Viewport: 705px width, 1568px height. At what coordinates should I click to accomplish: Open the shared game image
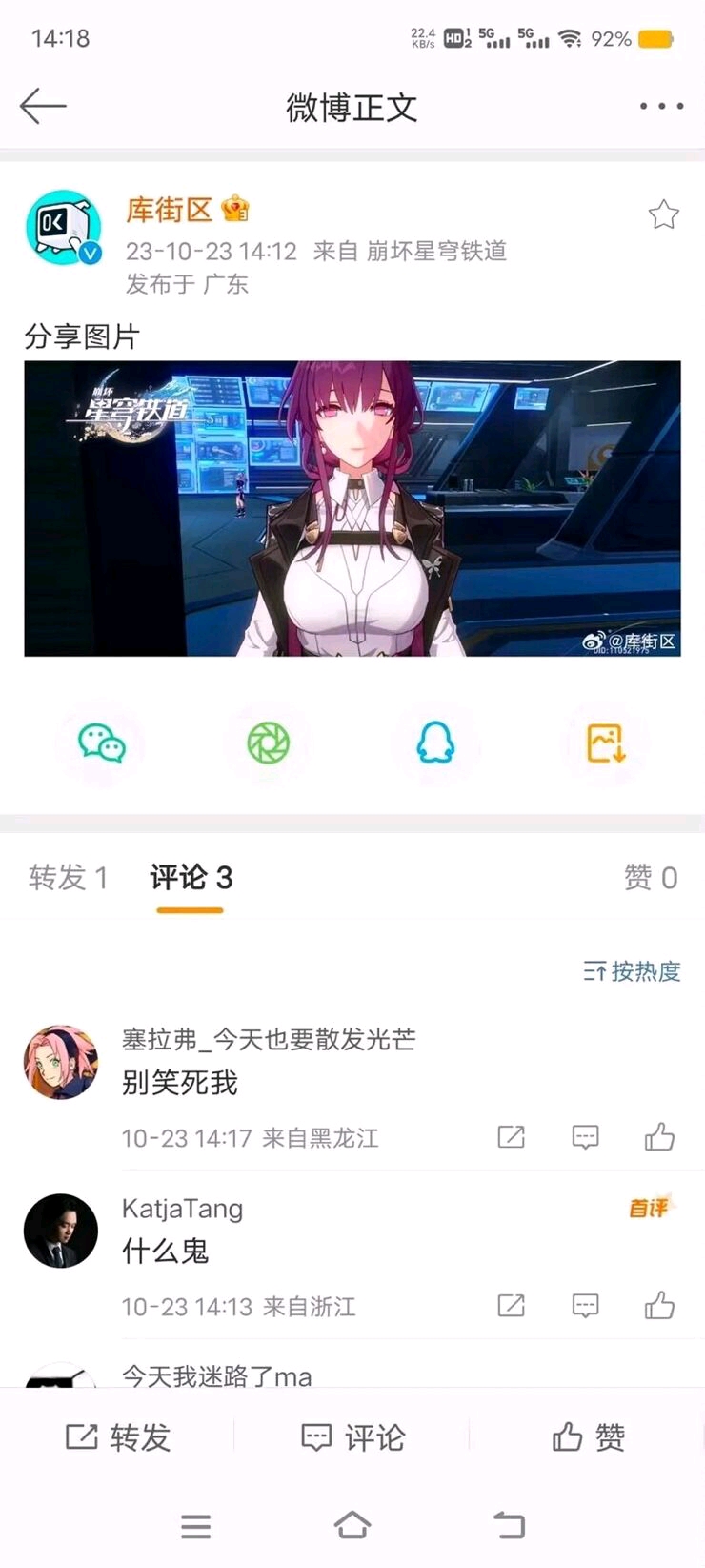pos(352,508)
